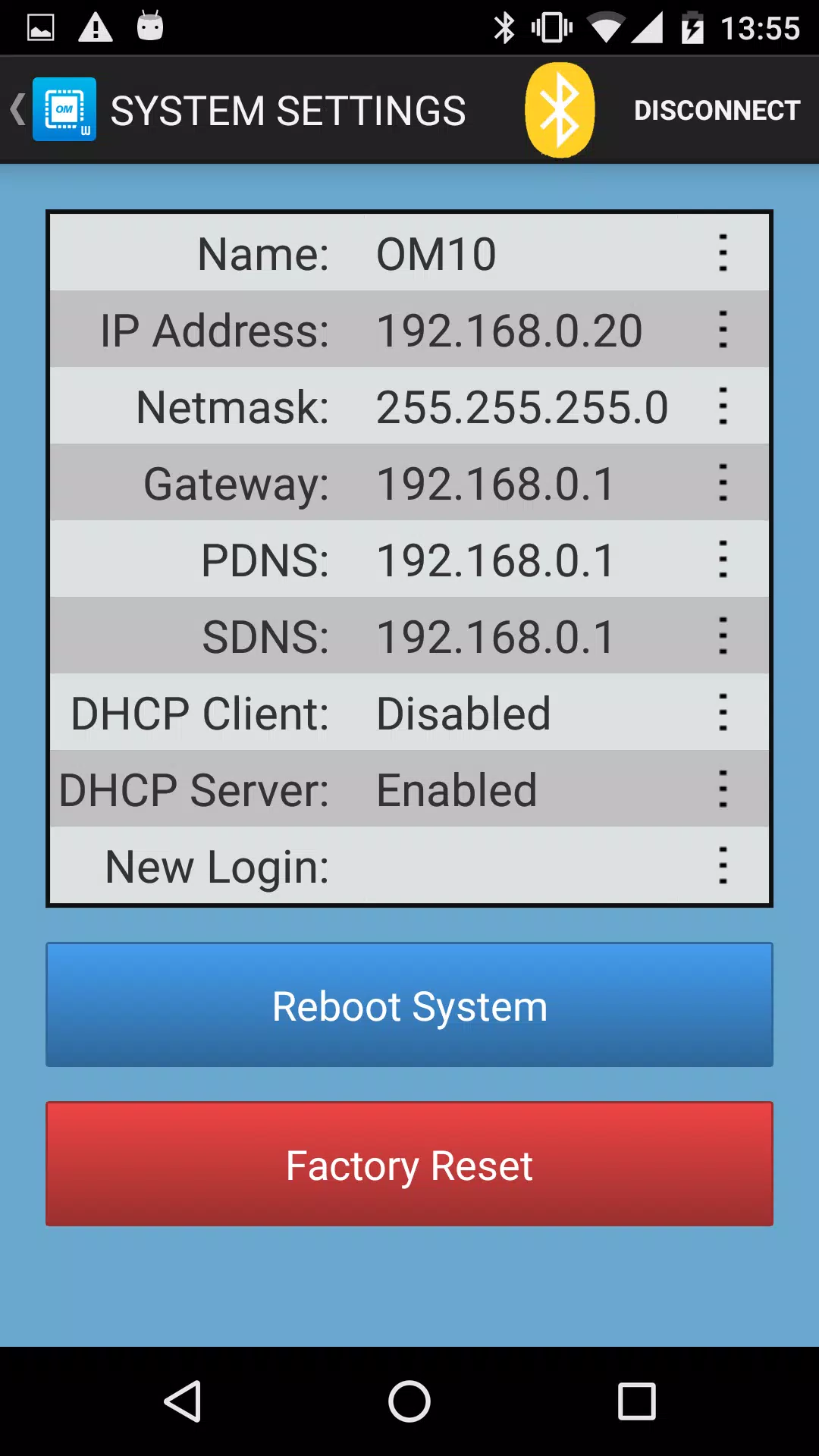Change the DHCP Server setting
The image size is (819, 1456).
723,789
